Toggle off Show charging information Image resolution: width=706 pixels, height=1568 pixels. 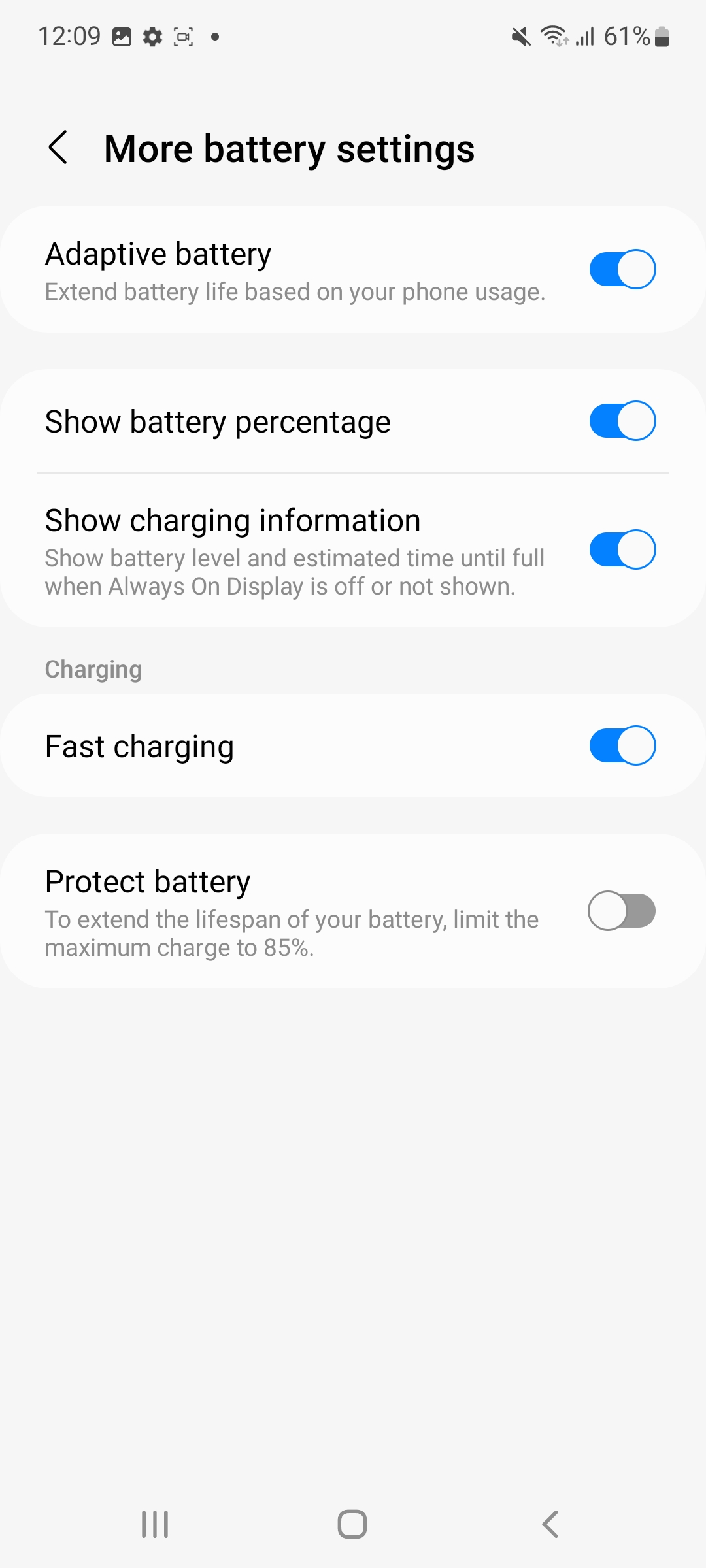(622, 549)
